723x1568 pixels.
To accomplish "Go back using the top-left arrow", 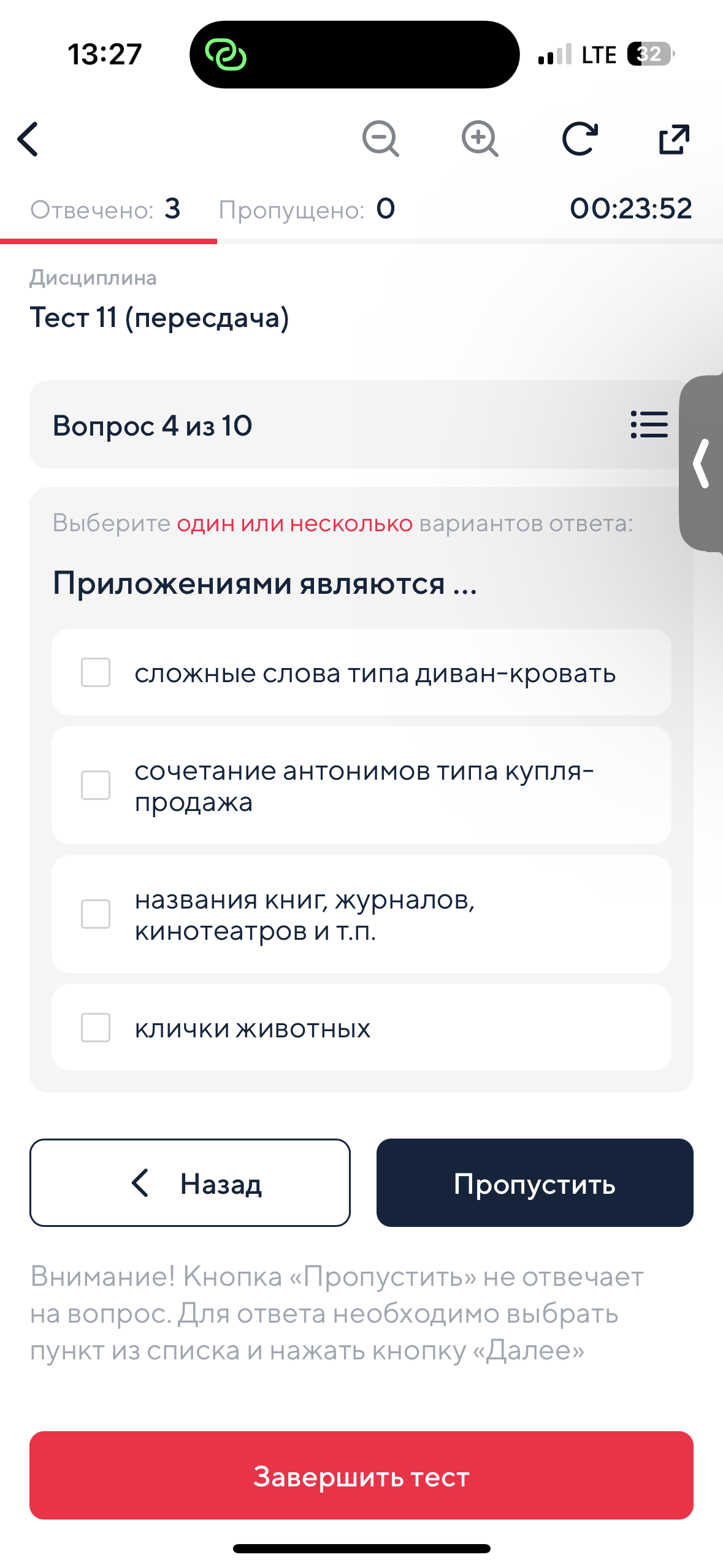I will 28,139.
